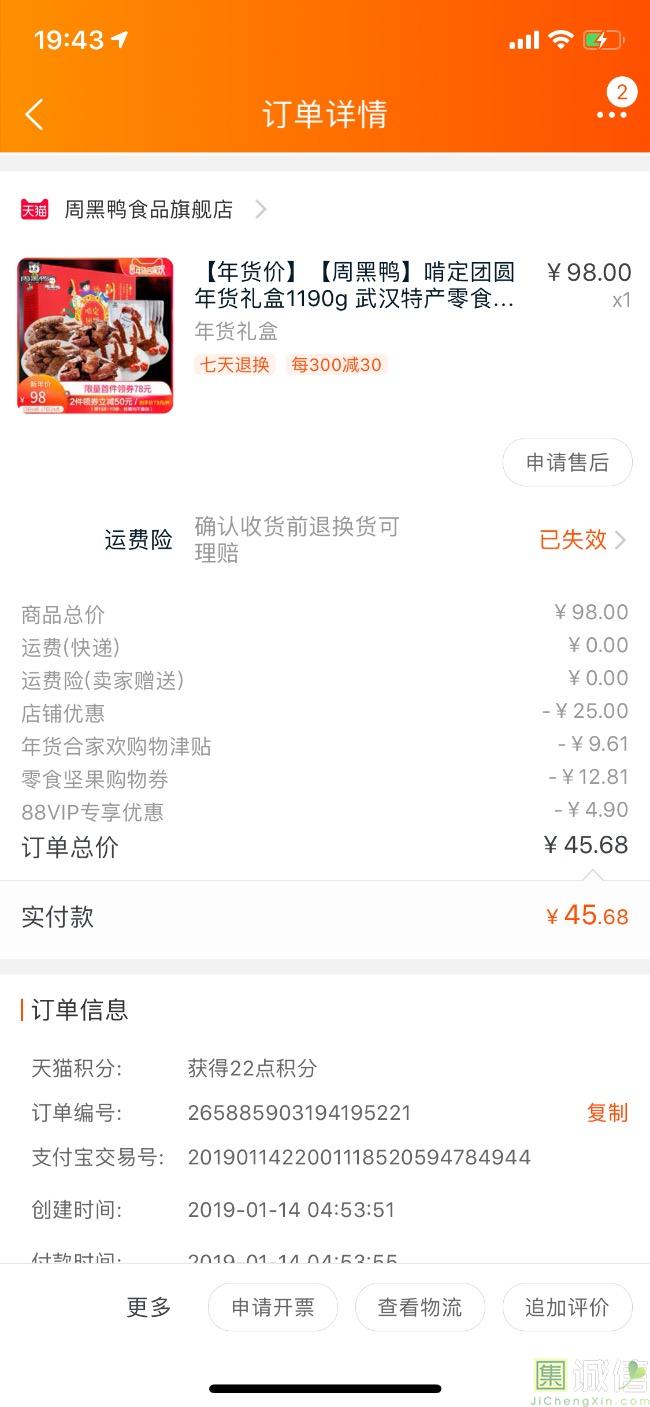Copy the order number with 复制

click(607, 1113)
